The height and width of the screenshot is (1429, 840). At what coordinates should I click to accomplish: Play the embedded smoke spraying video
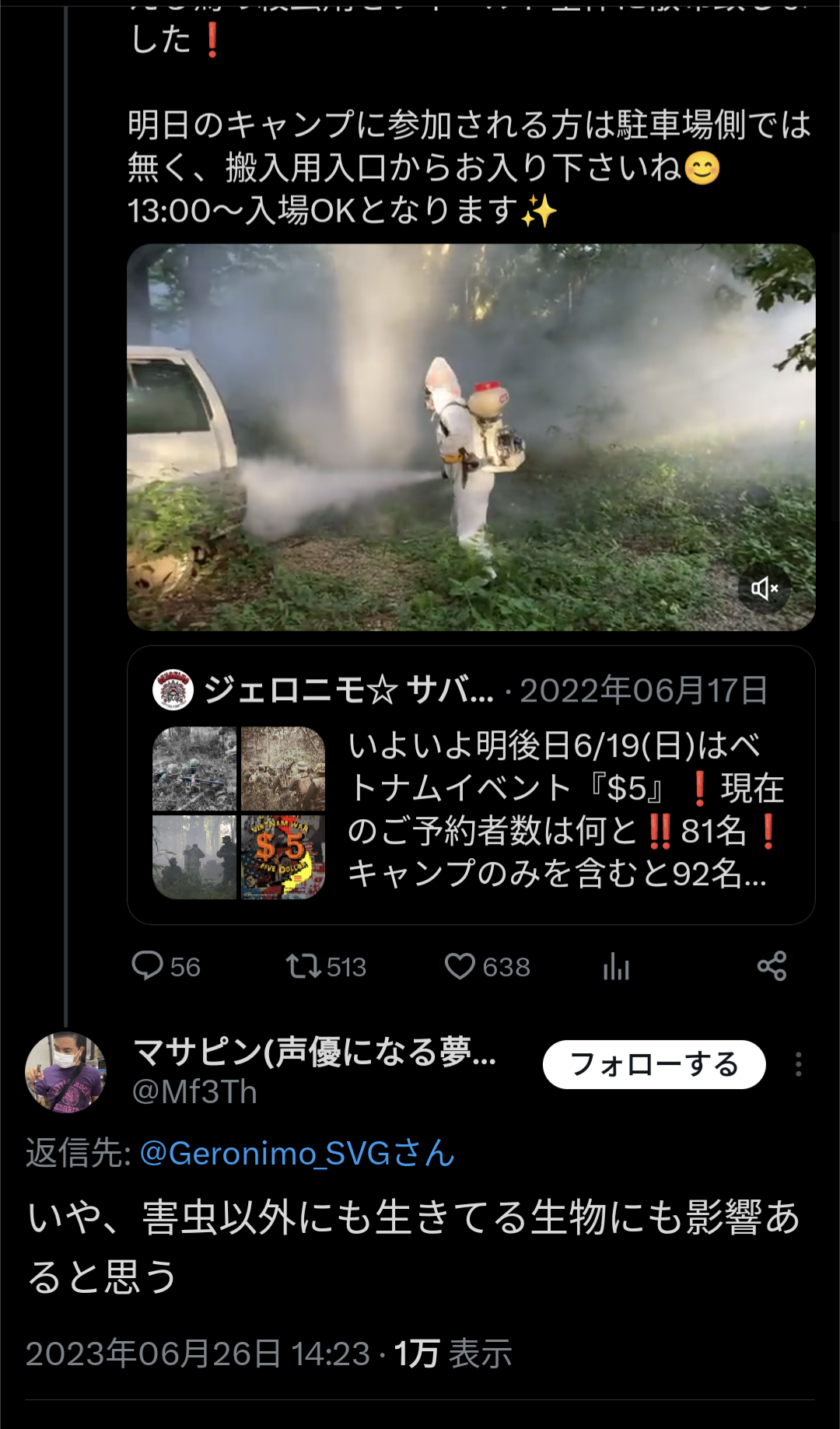pyautogui.click(x=471, y=437)
